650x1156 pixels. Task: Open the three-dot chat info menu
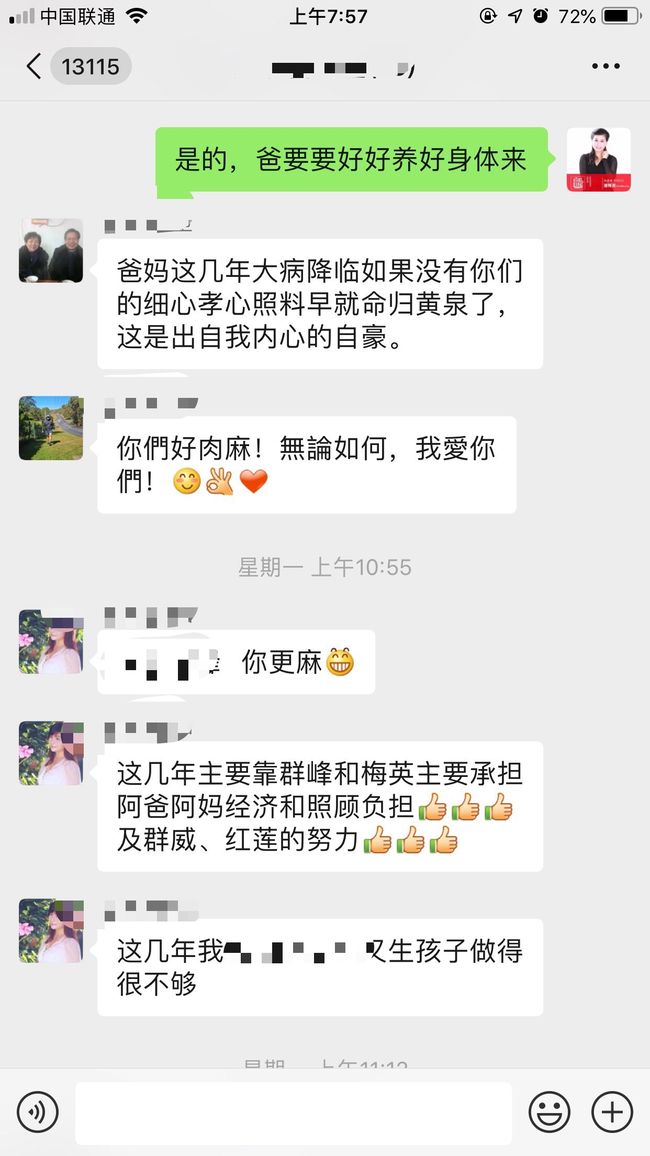coord(606,66)
